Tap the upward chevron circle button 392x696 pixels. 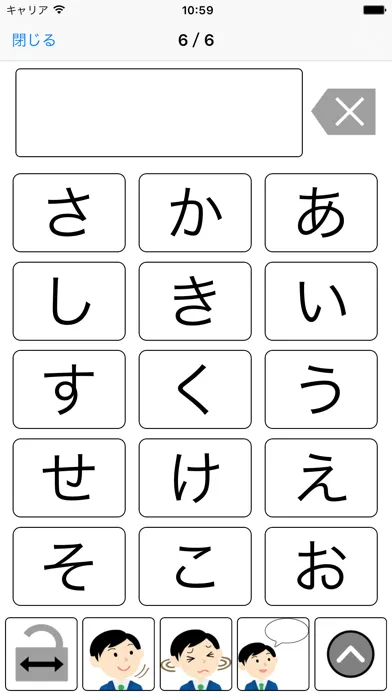click(x=351, y=654)
